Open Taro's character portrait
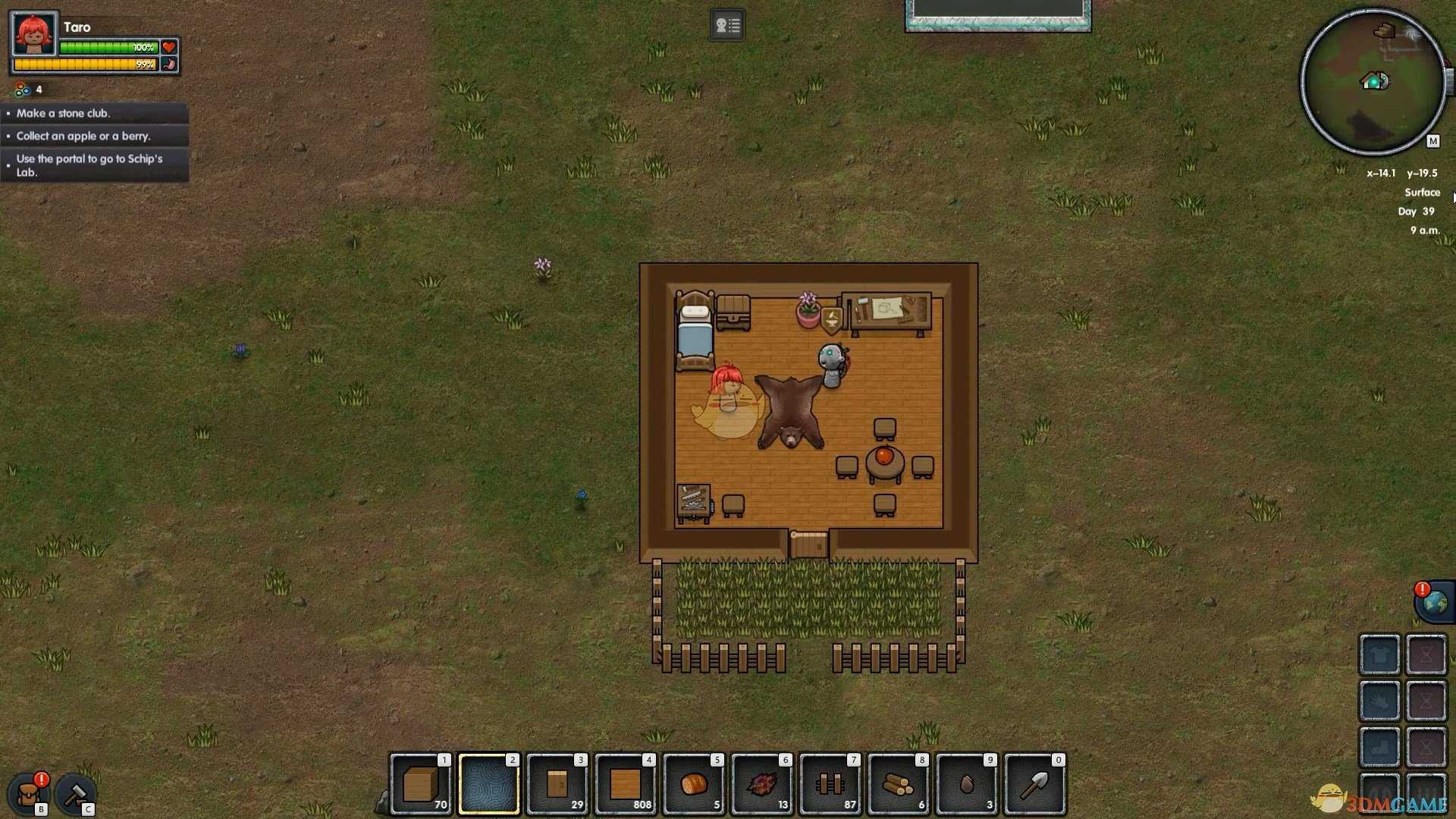 pos(34,34)
